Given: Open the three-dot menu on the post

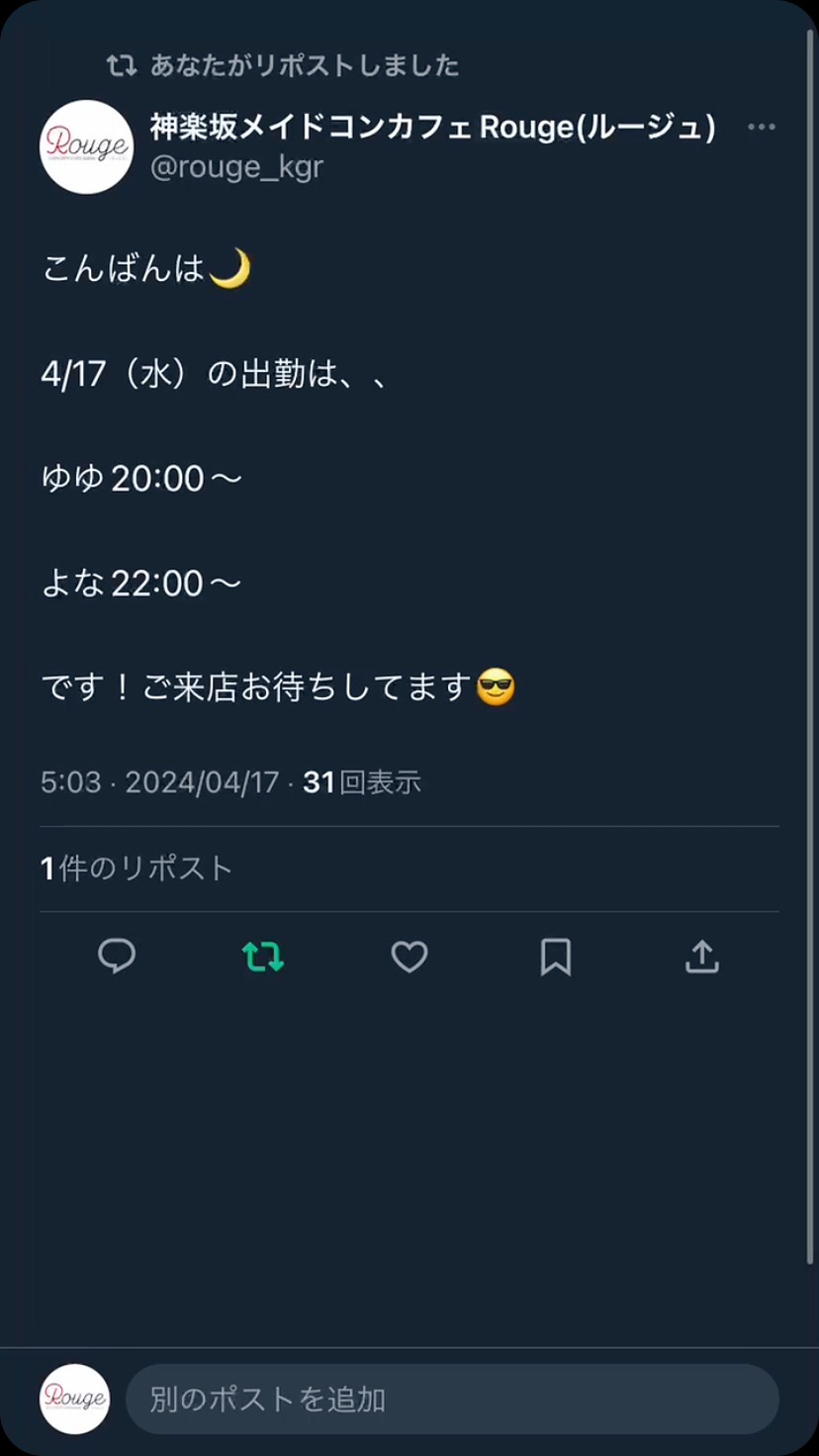Looking at the screenshot, I should click(x=761, y=127).
